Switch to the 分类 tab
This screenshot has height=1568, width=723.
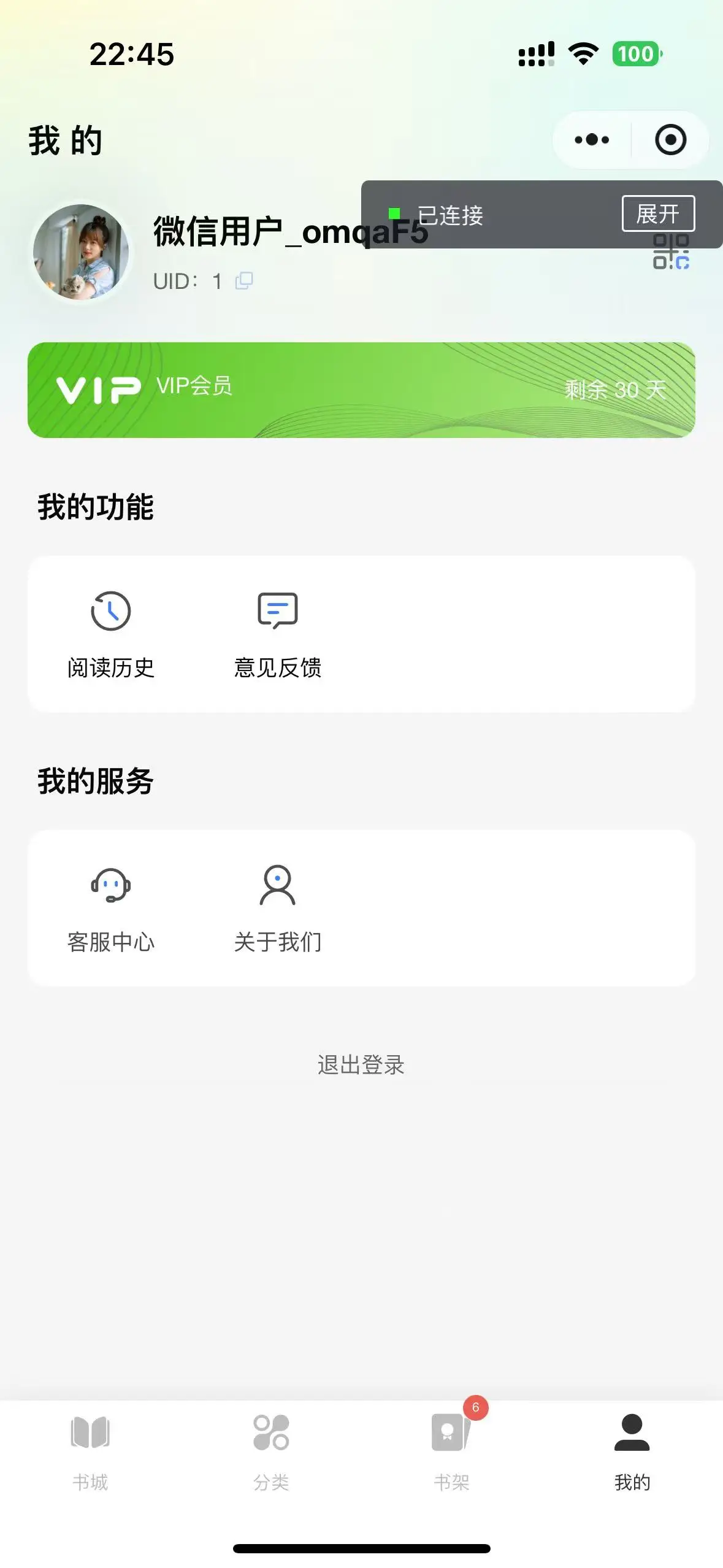click(x=271, y=1451)
